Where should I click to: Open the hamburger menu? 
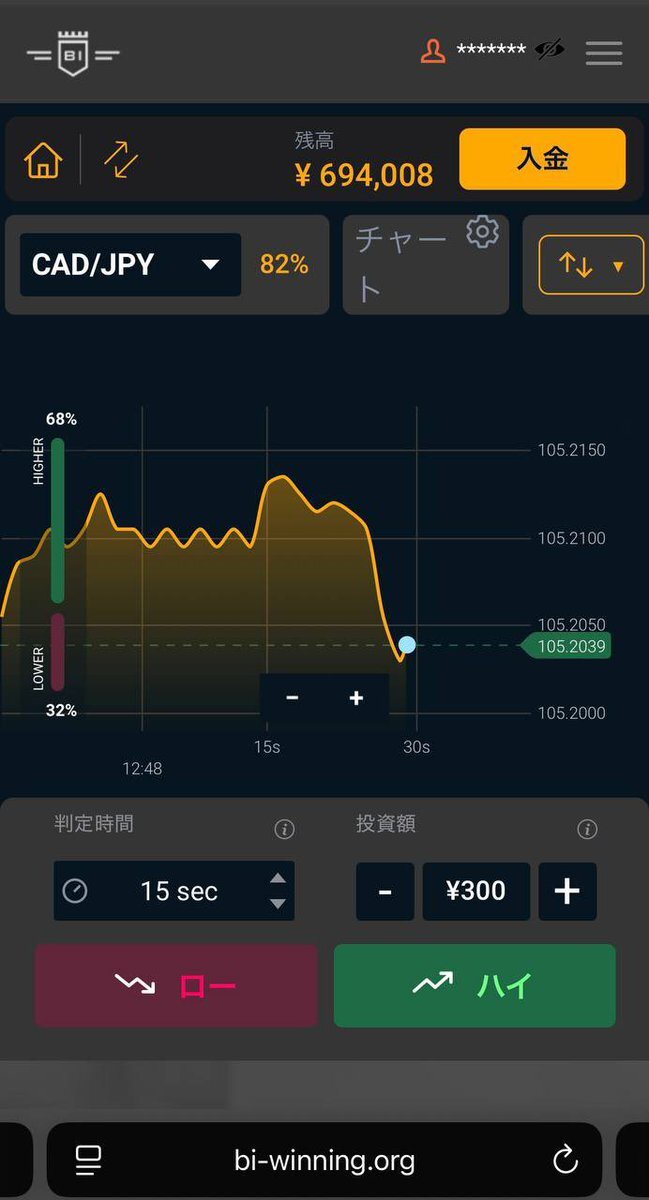point(604,52)
